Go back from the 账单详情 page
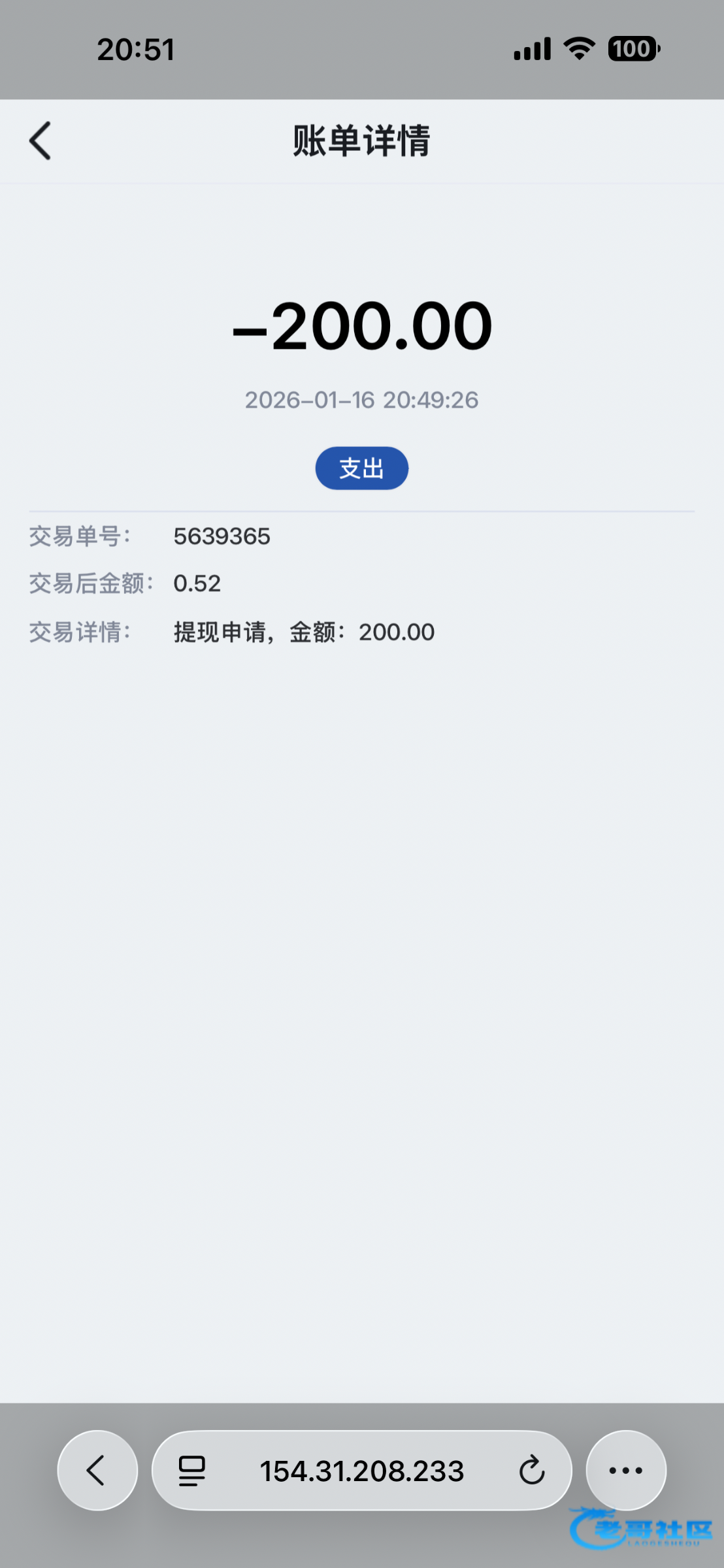This screenshot has height=1568, width=724. pos(41,140)
